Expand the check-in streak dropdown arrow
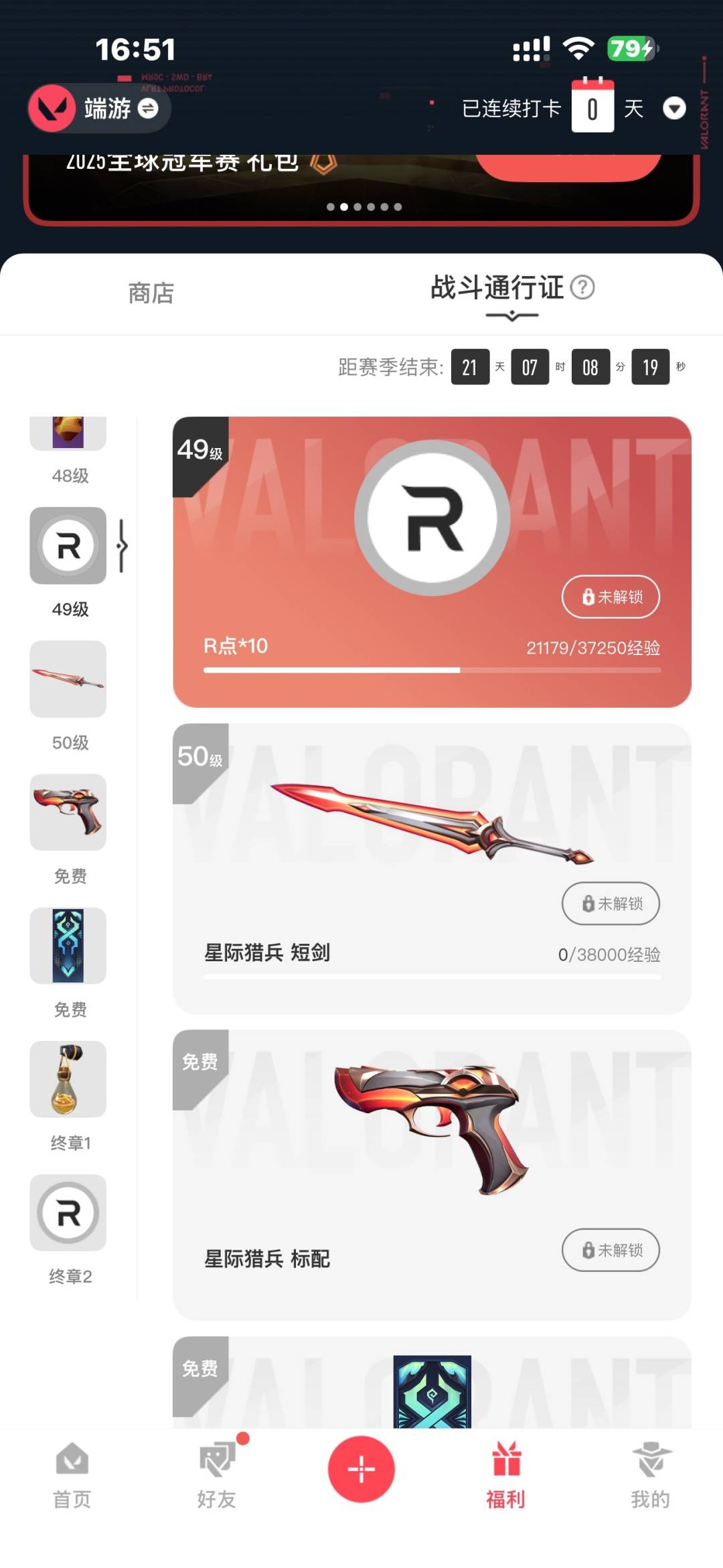 (673, 108)
